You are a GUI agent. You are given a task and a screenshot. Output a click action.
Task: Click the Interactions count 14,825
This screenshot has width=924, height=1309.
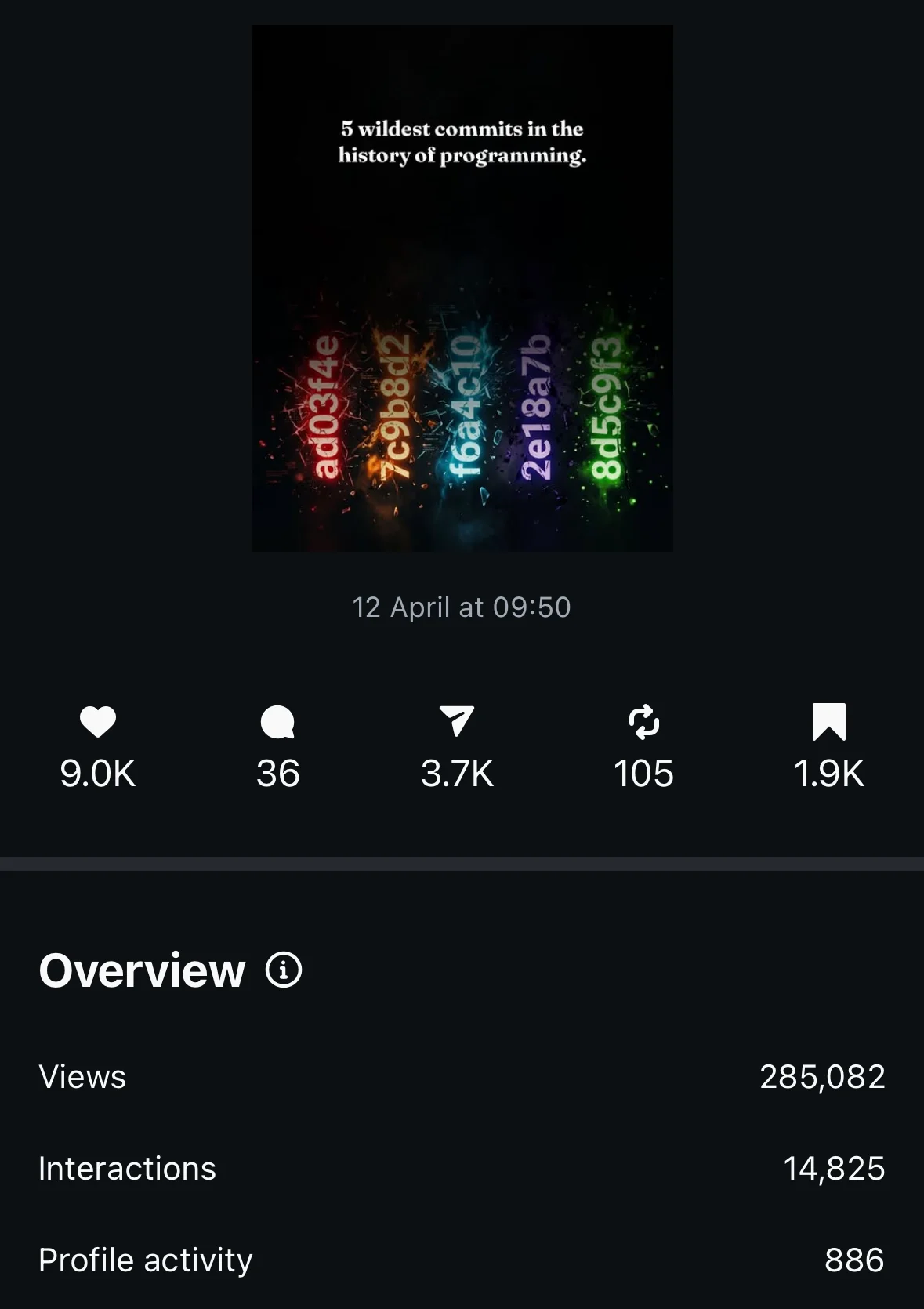point(834,1168)
